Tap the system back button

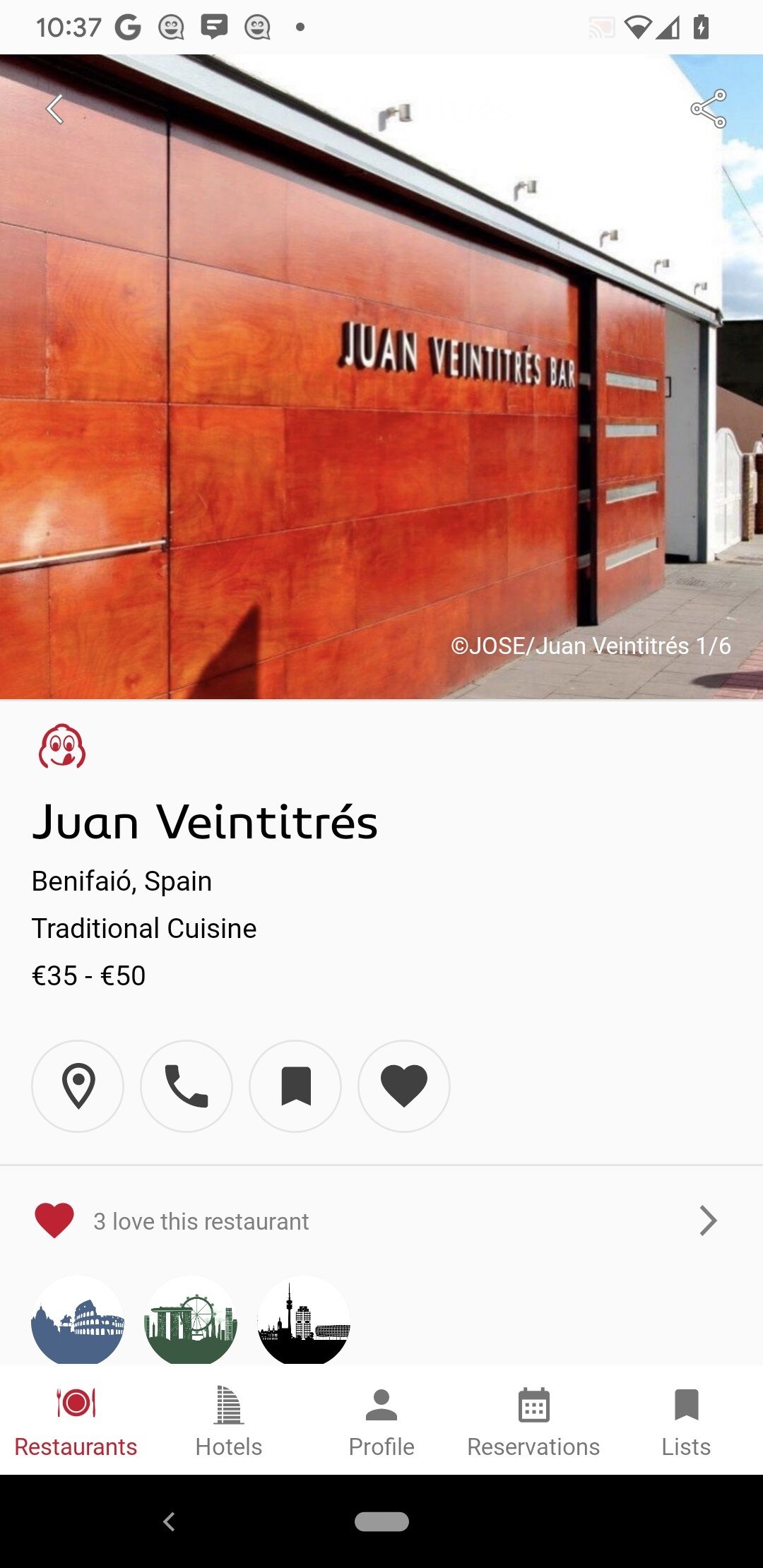(x=170, y=1521)
